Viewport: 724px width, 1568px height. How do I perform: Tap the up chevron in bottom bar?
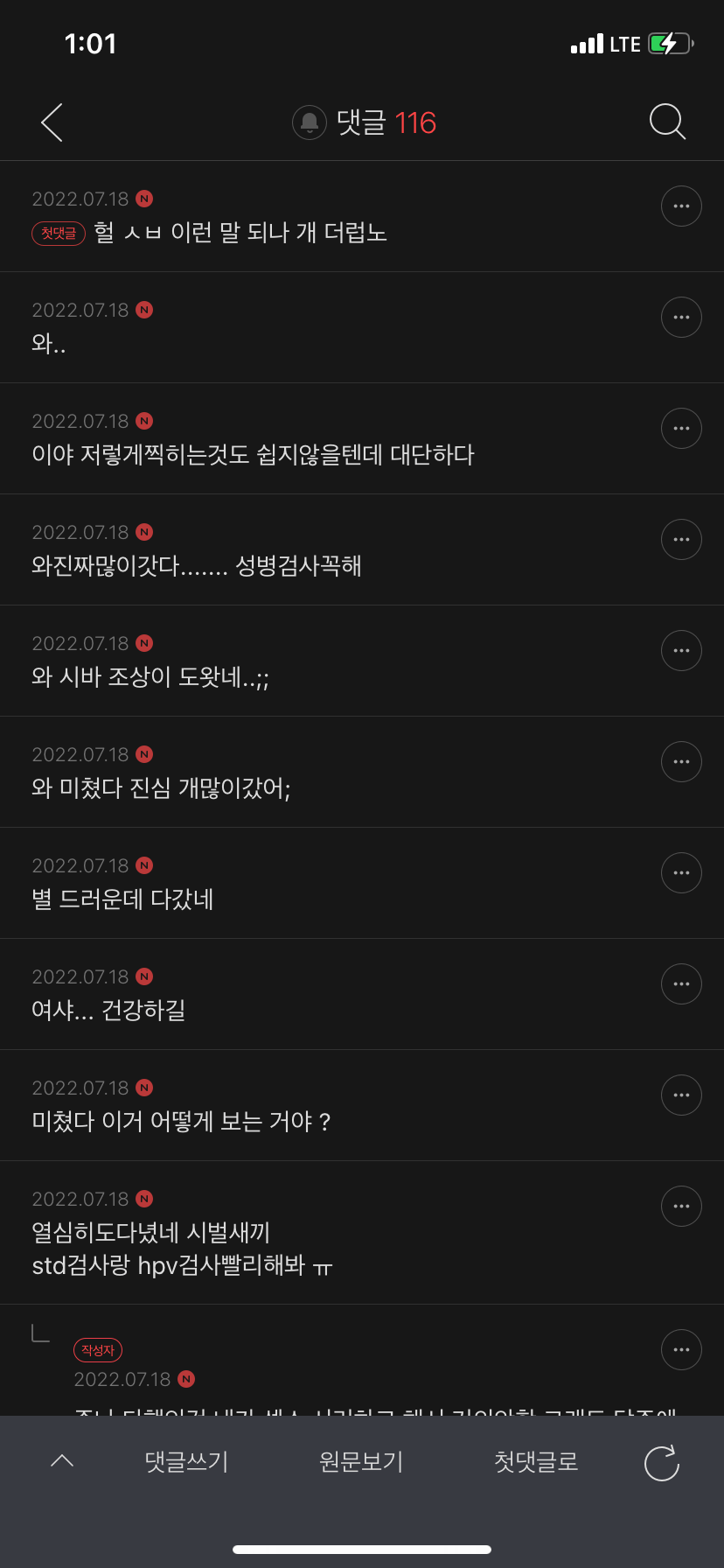click(x=62, y=1460)
